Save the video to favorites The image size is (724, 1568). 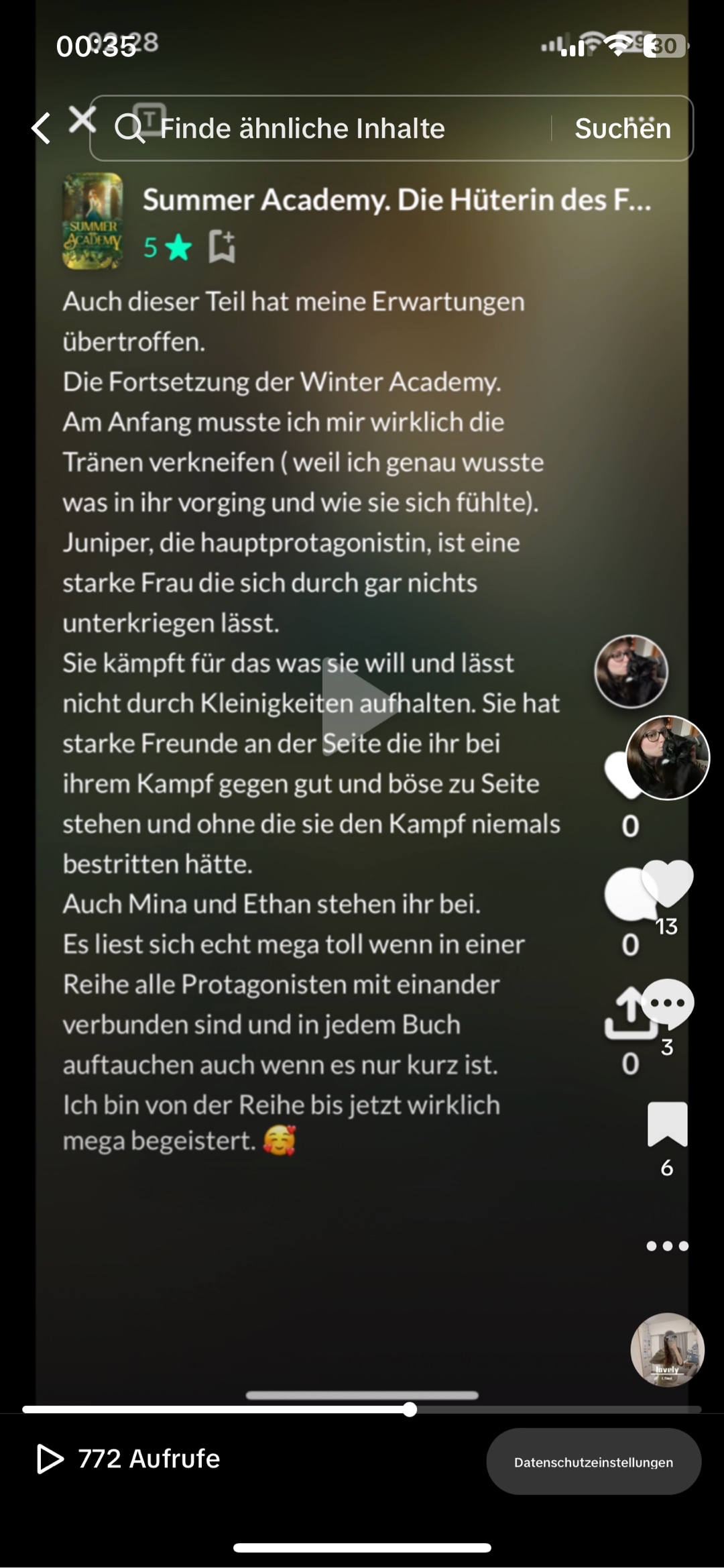click(667, 1124)
